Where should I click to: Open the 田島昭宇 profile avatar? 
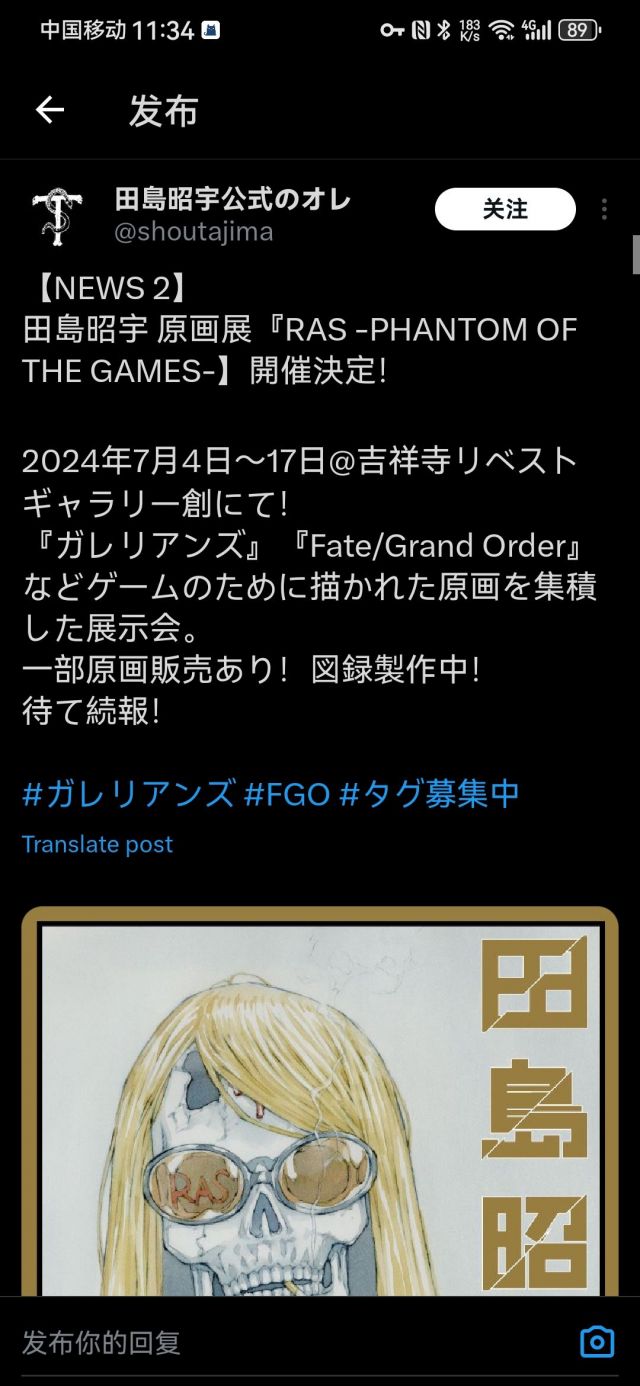click(57, 215)
